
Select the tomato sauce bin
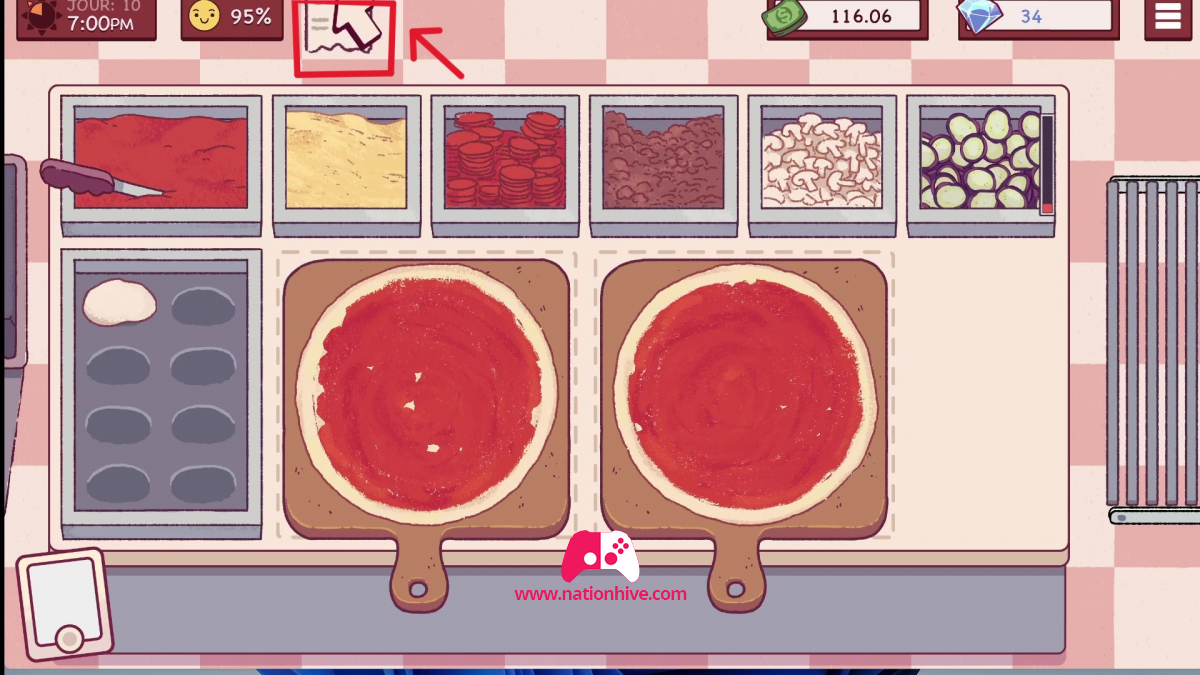coord(161,160)
